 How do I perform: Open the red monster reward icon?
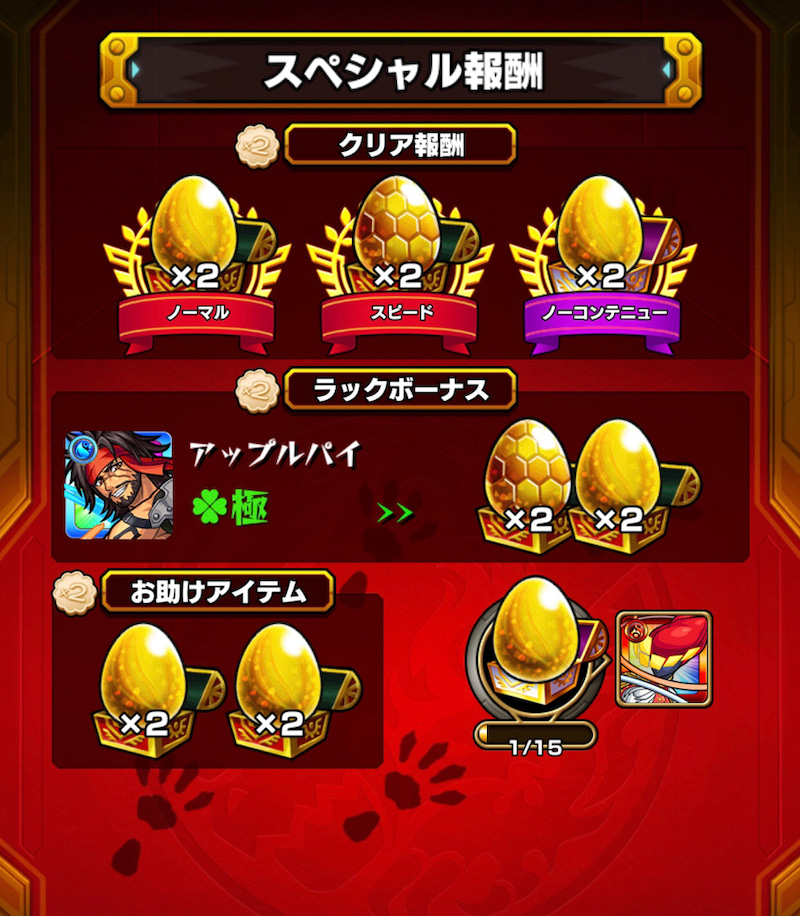pyautogui.click(x=663, y=659)
